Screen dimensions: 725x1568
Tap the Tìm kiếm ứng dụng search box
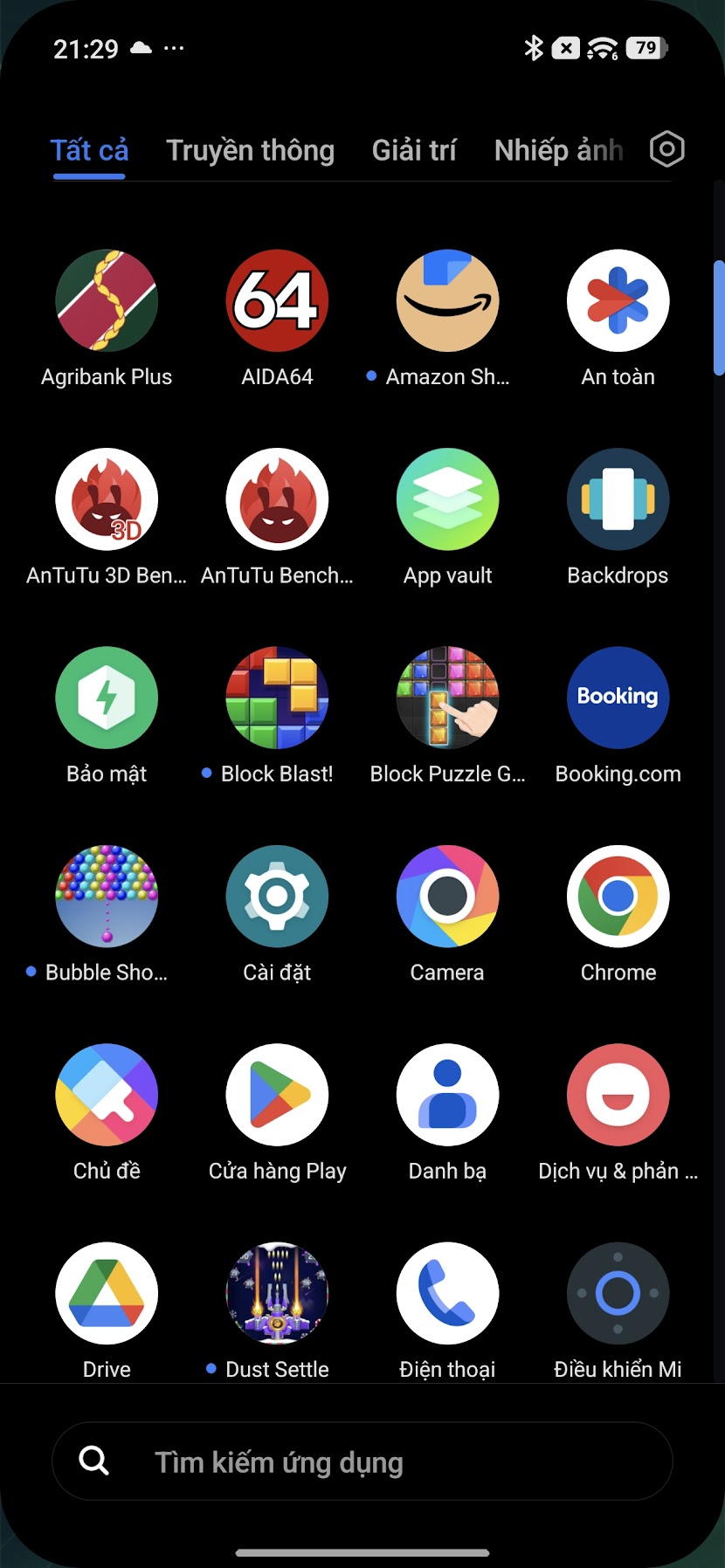pyautogui.click(x=362, y=1461)
